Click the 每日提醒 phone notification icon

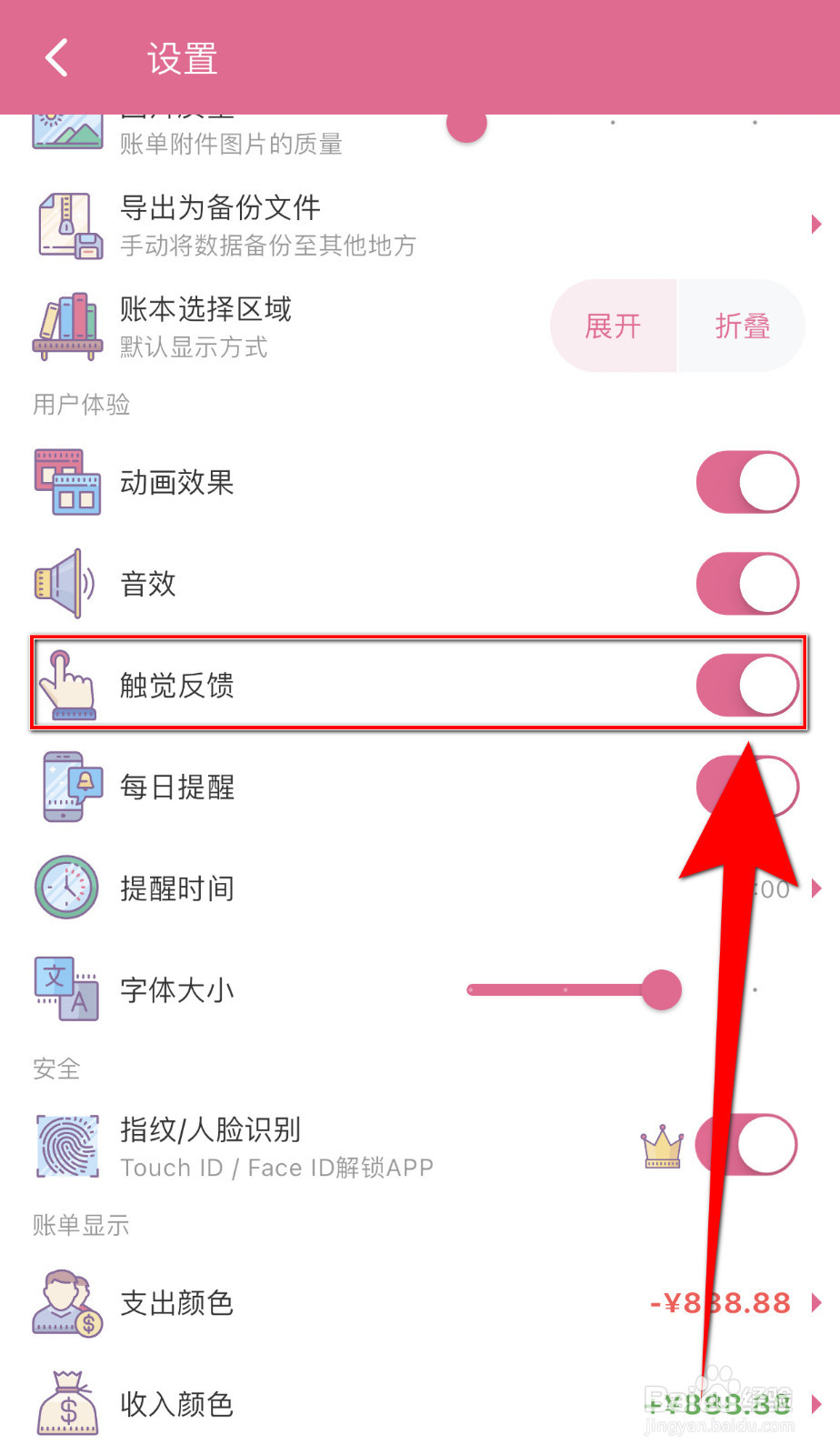click(x=65, y=788)
